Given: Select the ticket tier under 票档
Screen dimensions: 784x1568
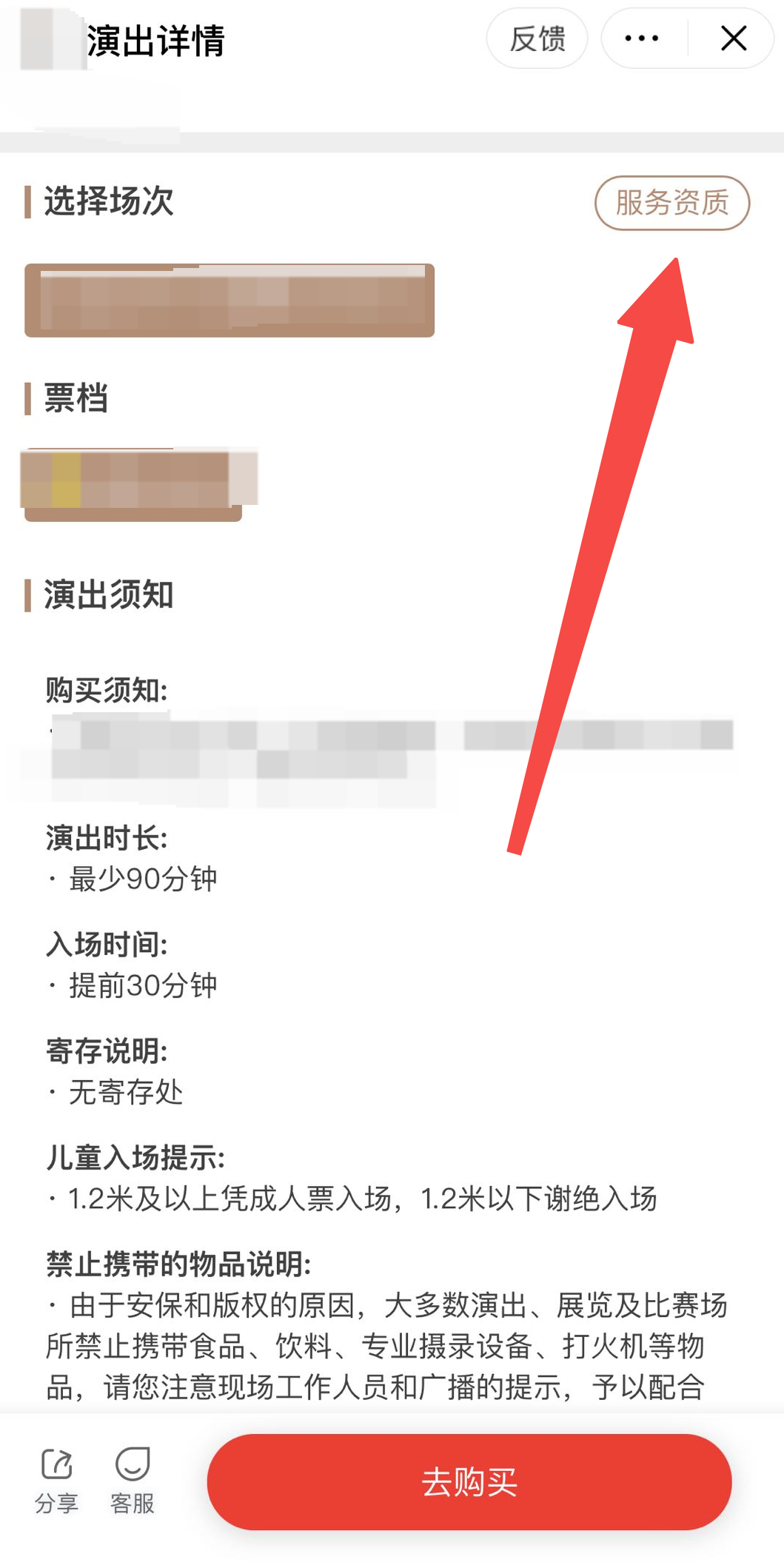Looking at the screenshot, I should coord(133,485).
